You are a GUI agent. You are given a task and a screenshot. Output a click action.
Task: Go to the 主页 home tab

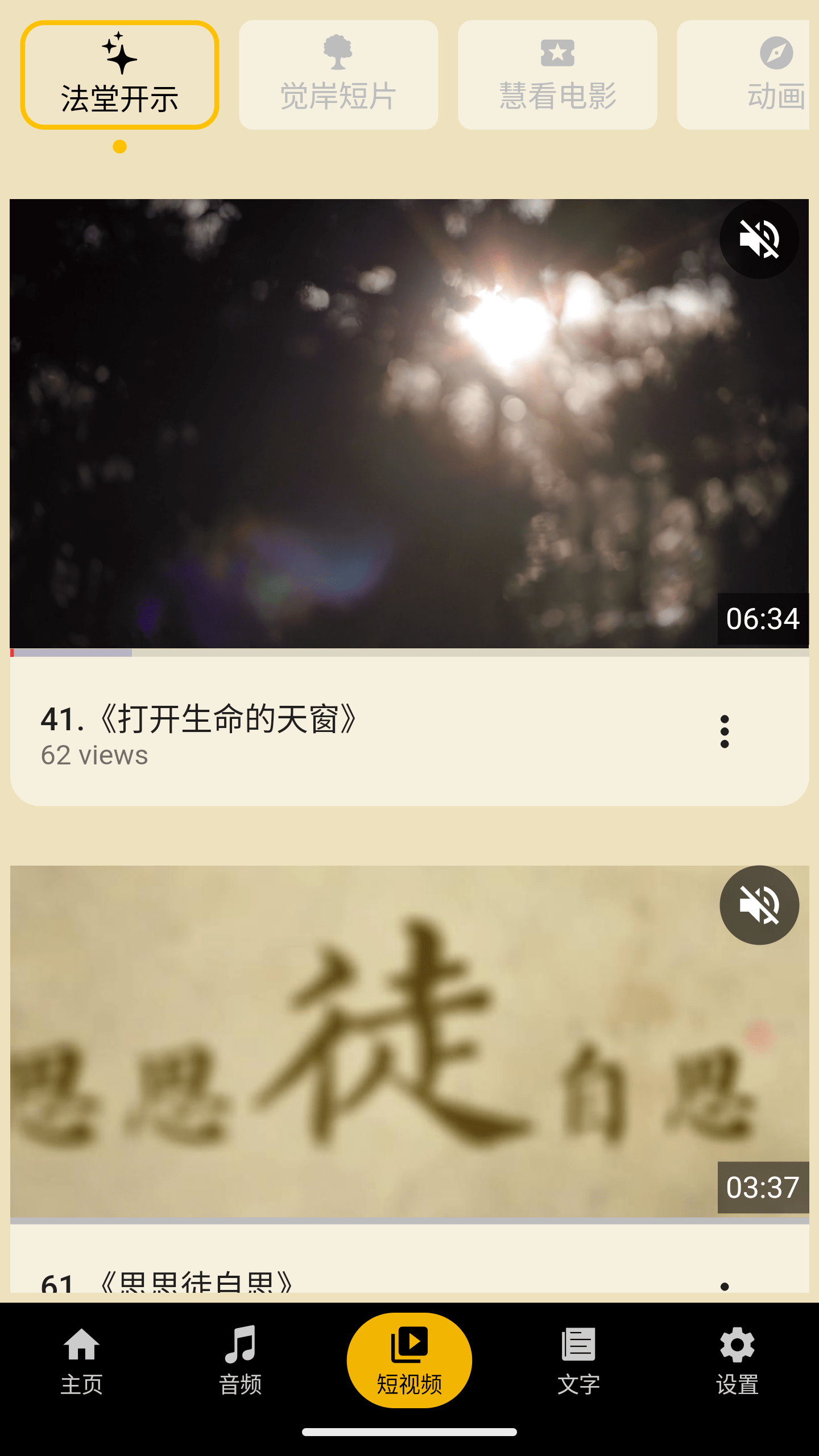point(82,1360)
